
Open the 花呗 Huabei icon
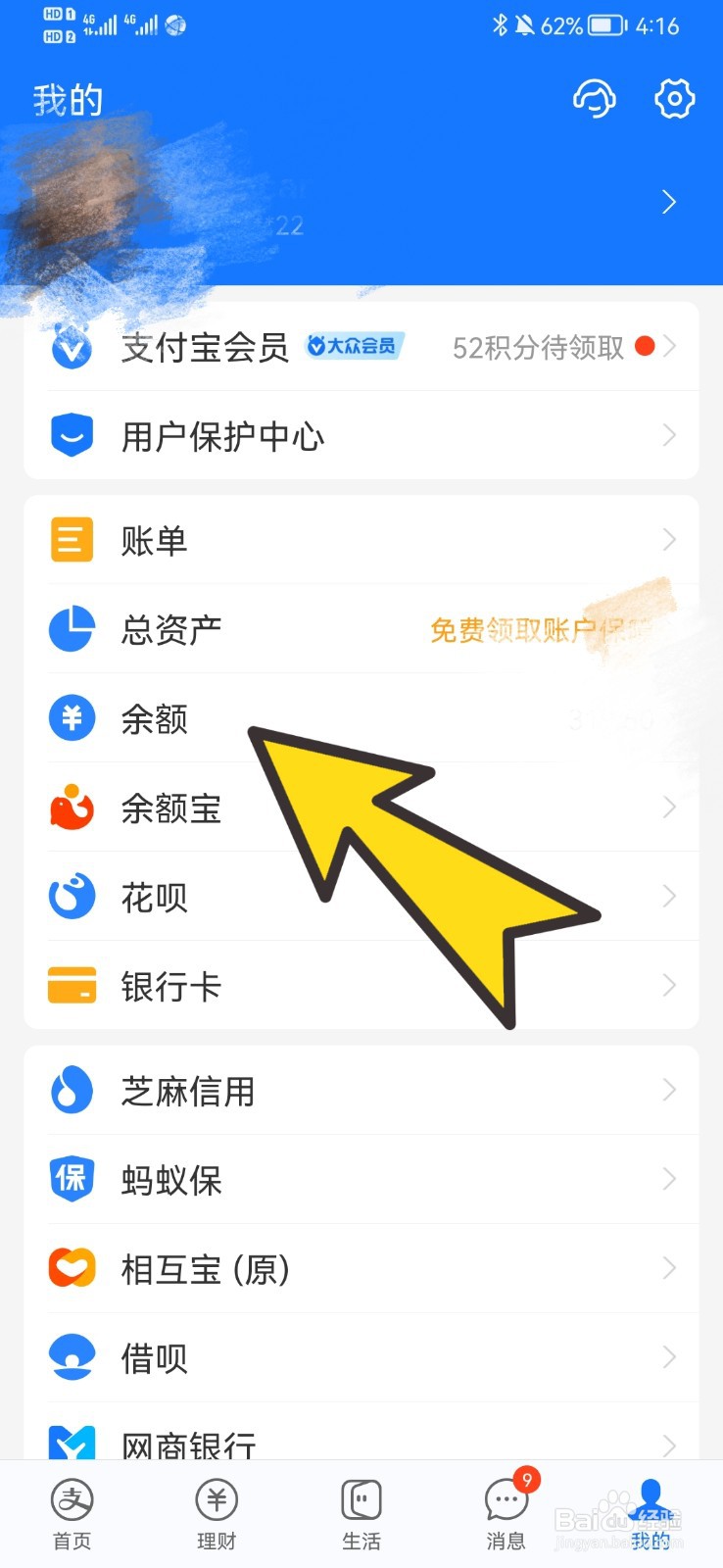pyautogui.click(x=71, y=897)
